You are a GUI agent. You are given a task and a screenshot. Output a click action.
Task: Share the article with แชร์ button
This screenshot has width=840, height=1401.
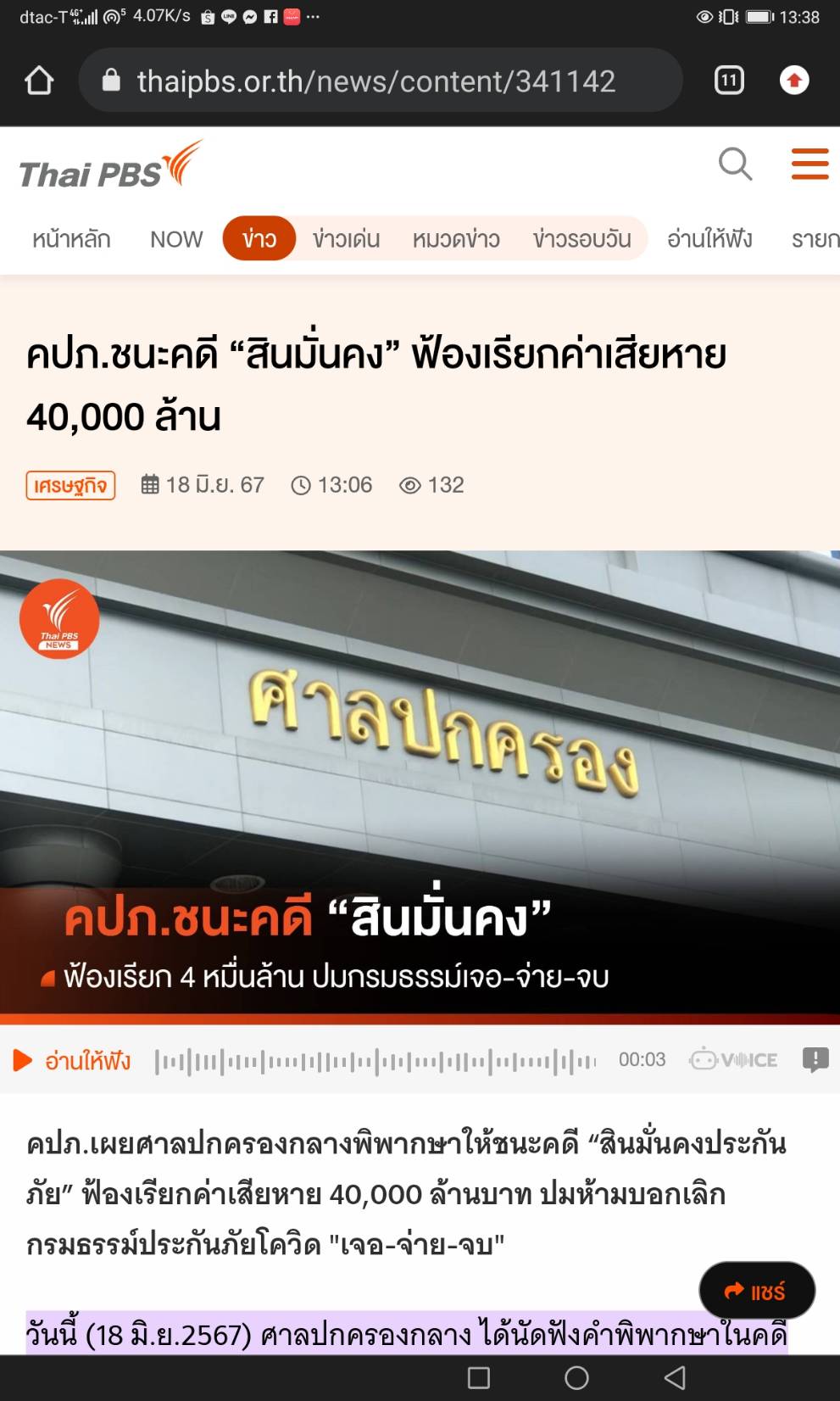click(757, 1291)
